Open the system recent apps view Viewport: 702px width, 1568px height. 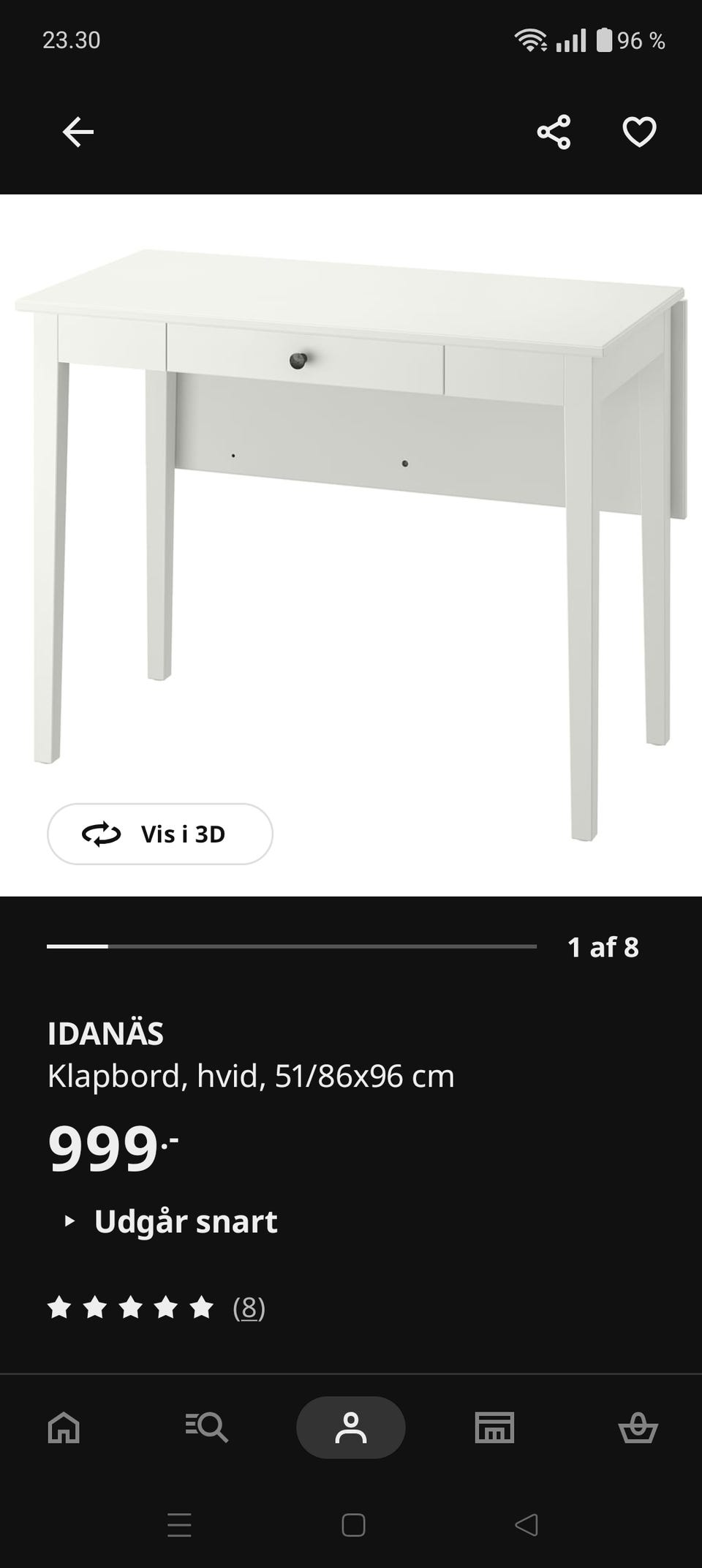coord(179,1525)
